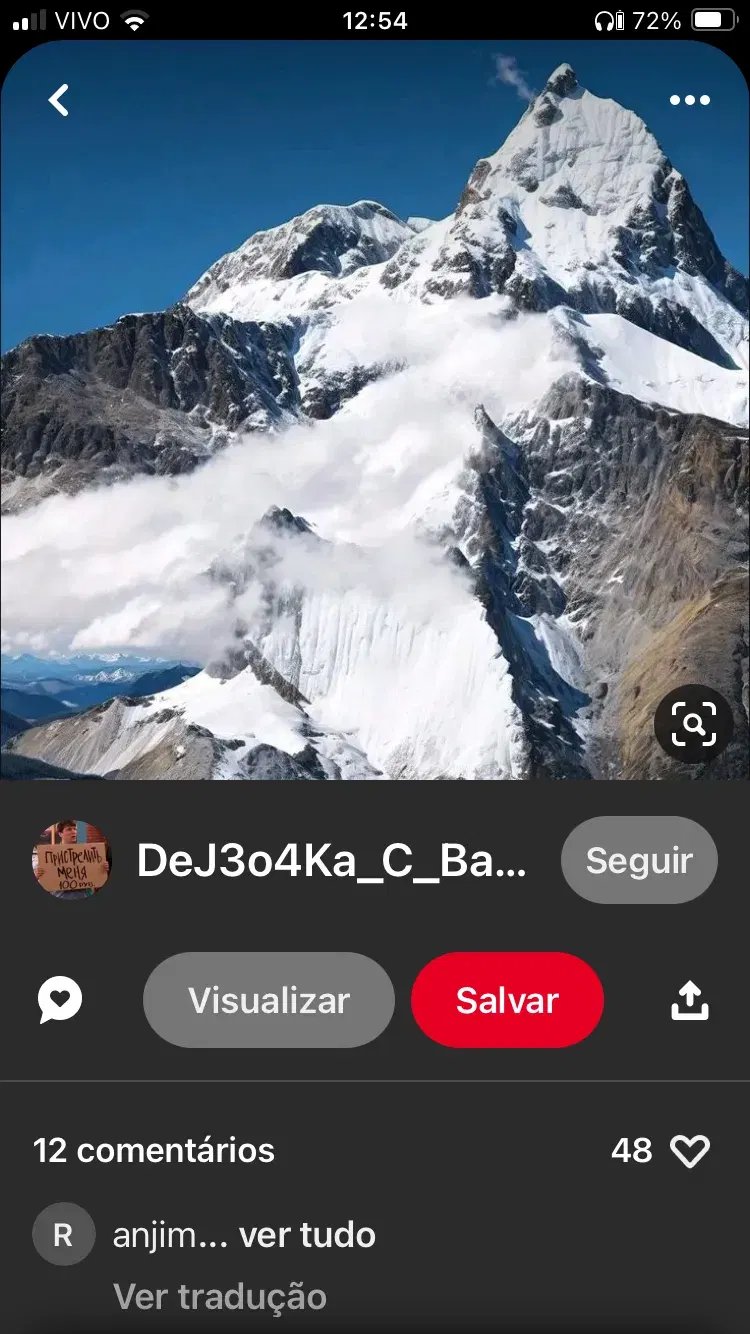Open the mountain image full screen

pos(375,410)
